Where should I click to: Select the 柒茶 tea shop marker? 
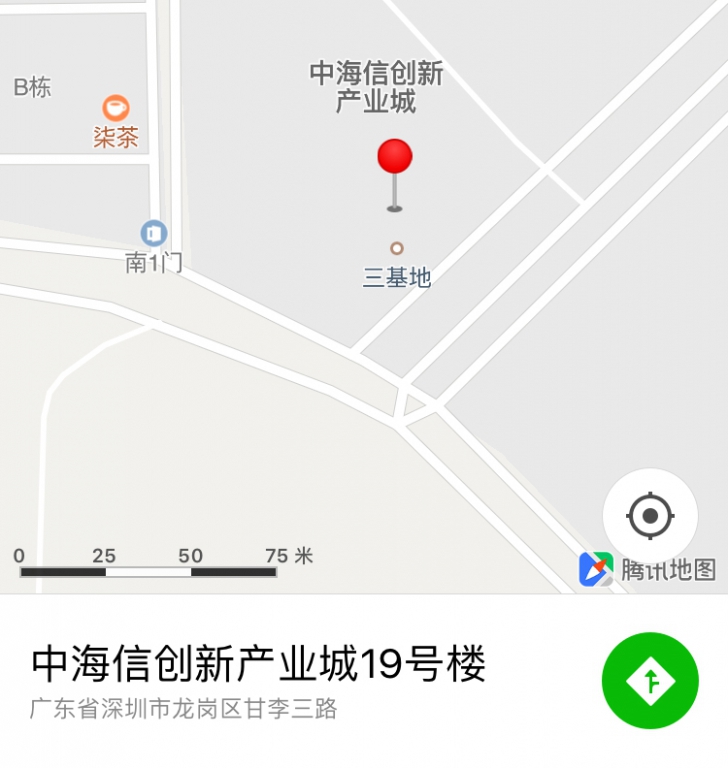116,108
